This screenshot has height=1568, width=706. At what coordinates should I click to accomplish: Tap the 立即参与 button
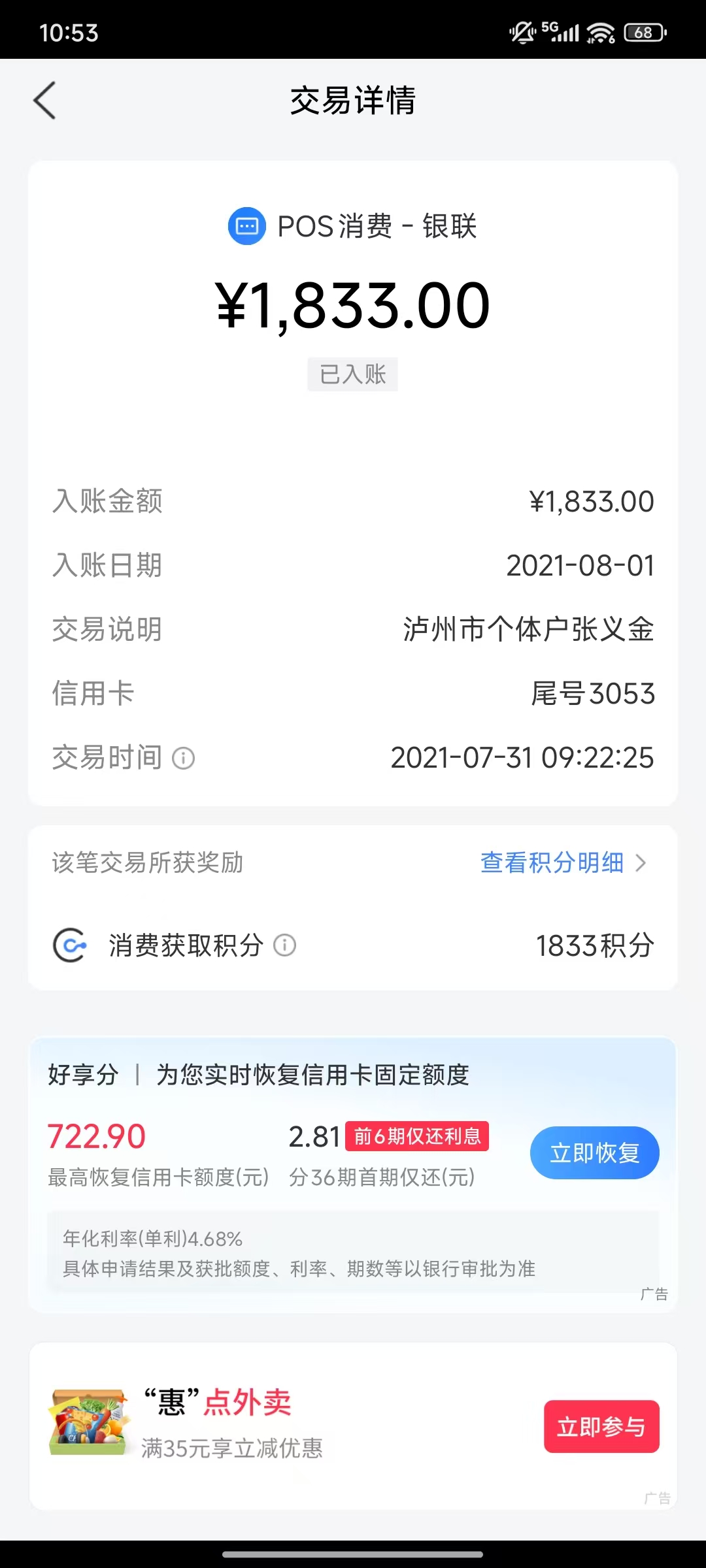(601, 1427)
